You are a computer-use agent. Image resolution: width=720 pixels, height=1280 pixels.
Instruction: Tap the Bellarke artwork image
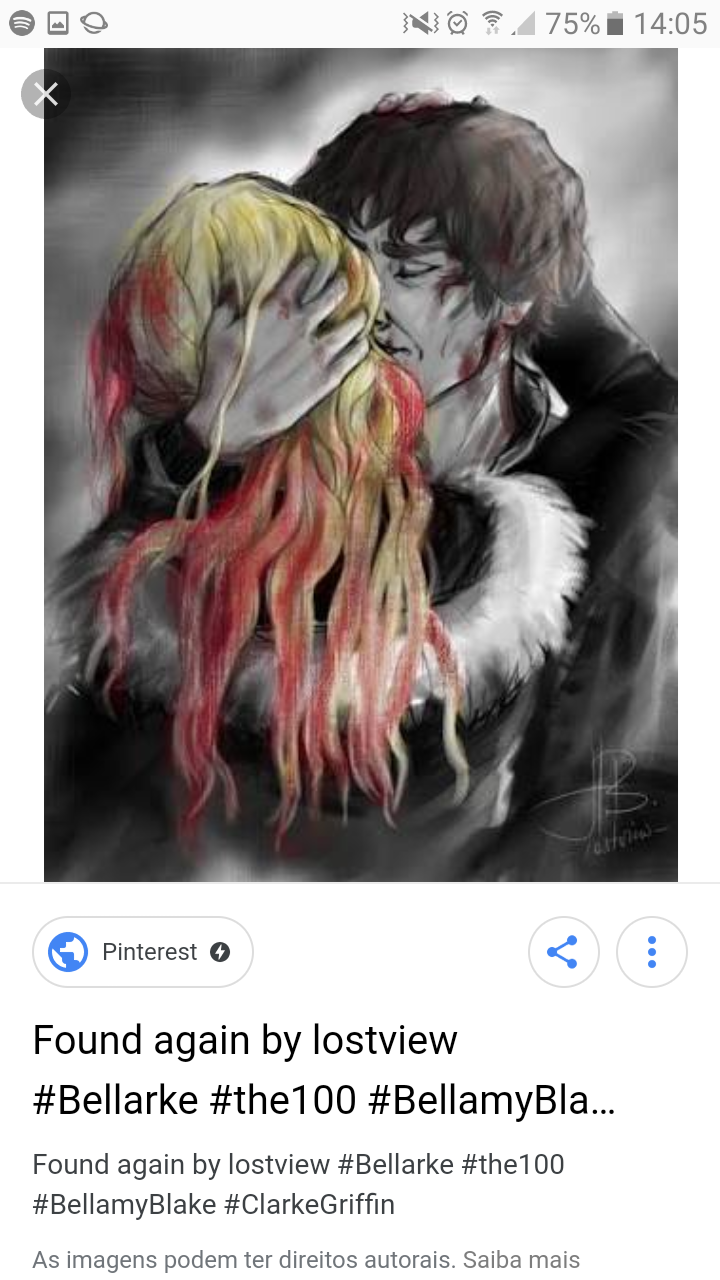click(361, 465)
